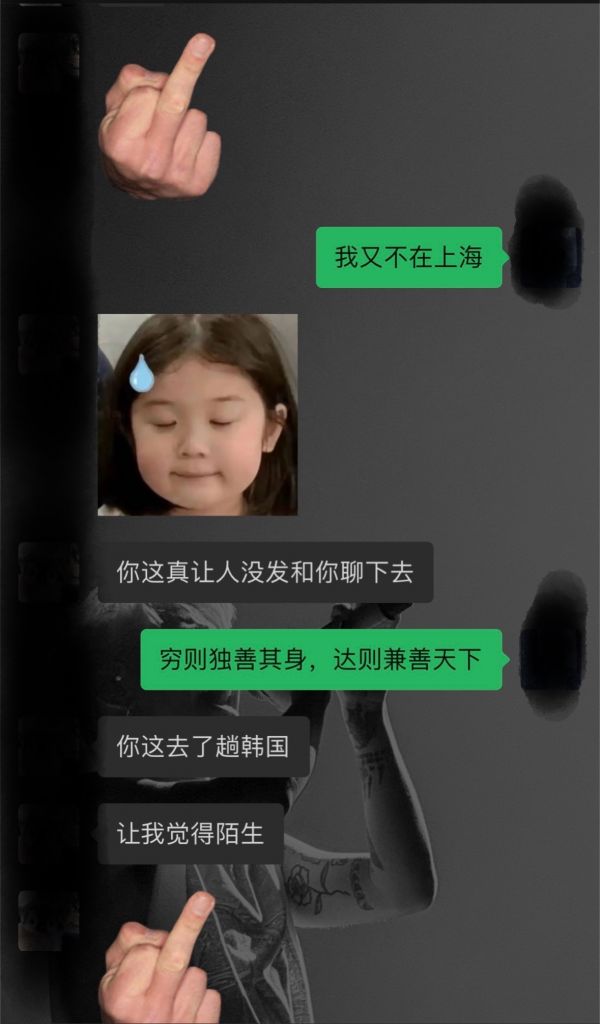Open the middle finger sticker above 我又不在上海
This screenshot has height=1024, width=600.
click(160, 120)
